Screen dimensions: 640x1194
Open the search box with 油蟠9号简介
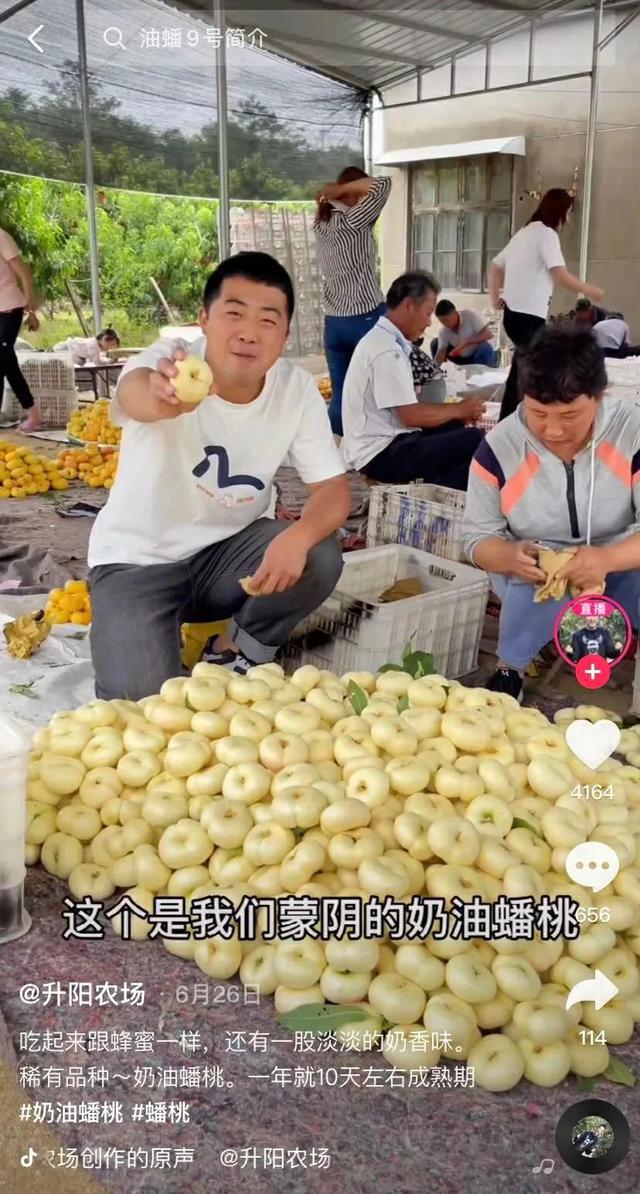tap(185, 38)
